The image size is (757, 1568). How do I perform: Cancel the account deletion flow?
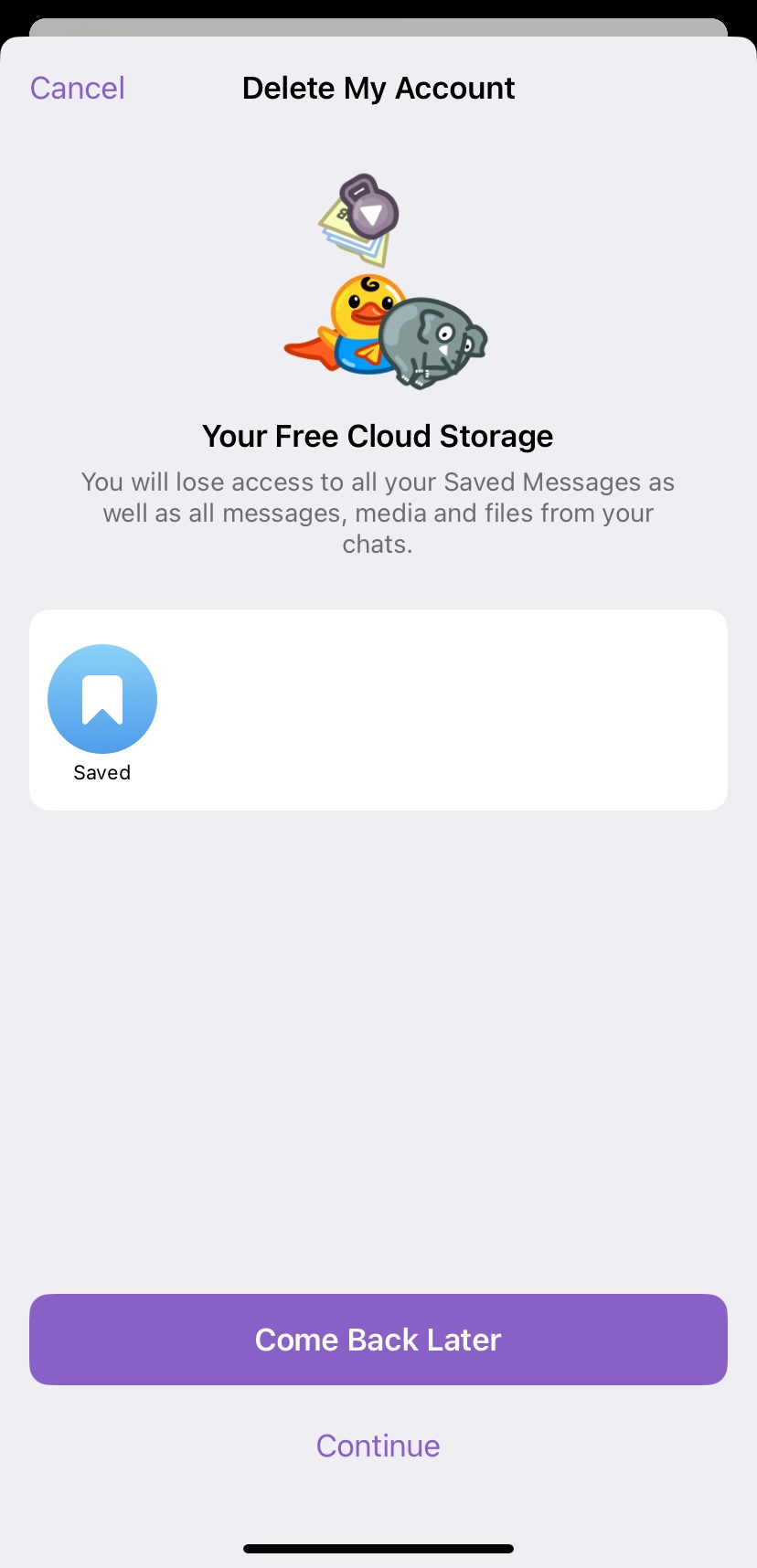[78, 89]
